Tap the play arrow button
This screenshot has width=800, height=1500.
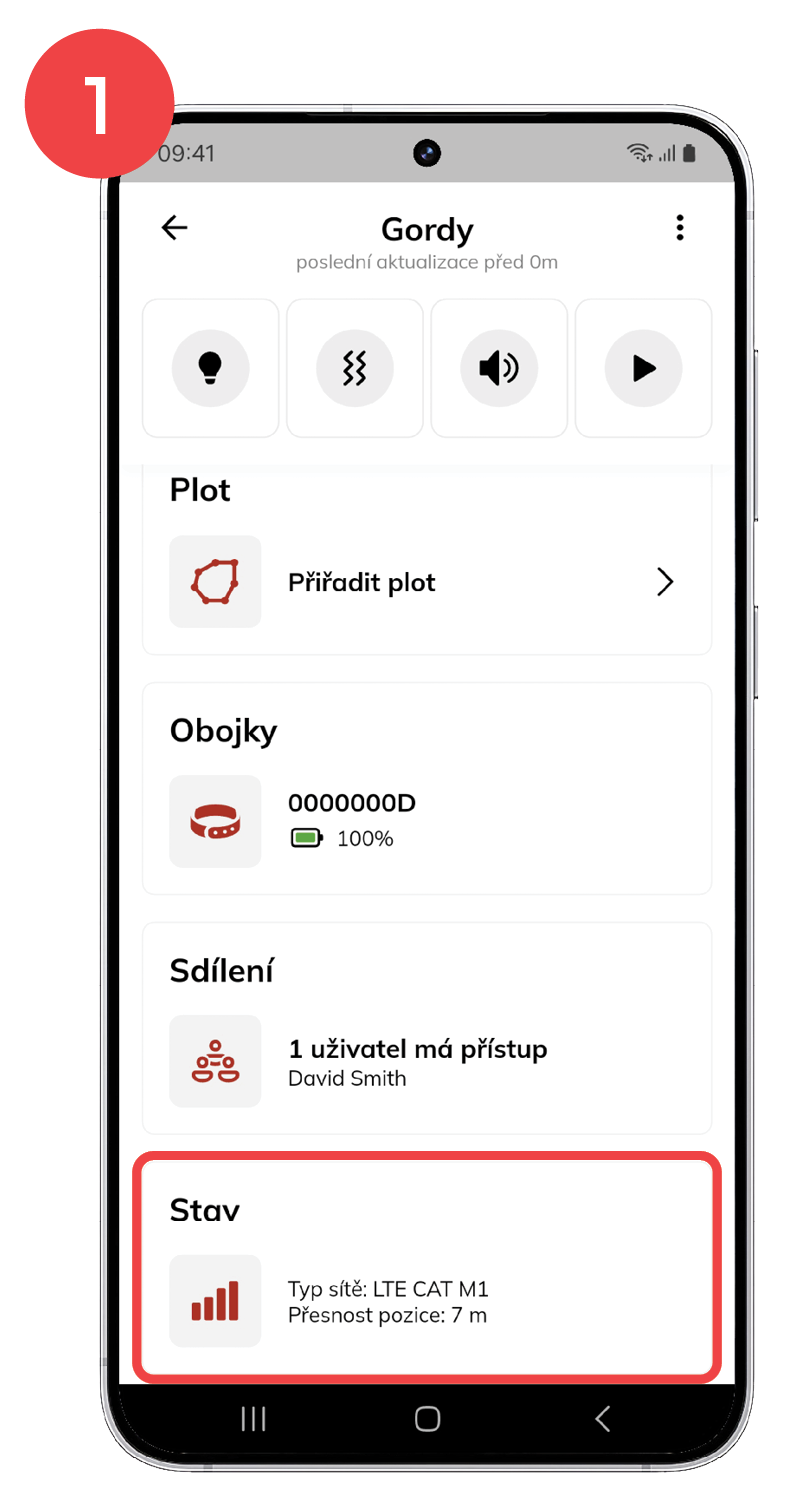[644, 368]
